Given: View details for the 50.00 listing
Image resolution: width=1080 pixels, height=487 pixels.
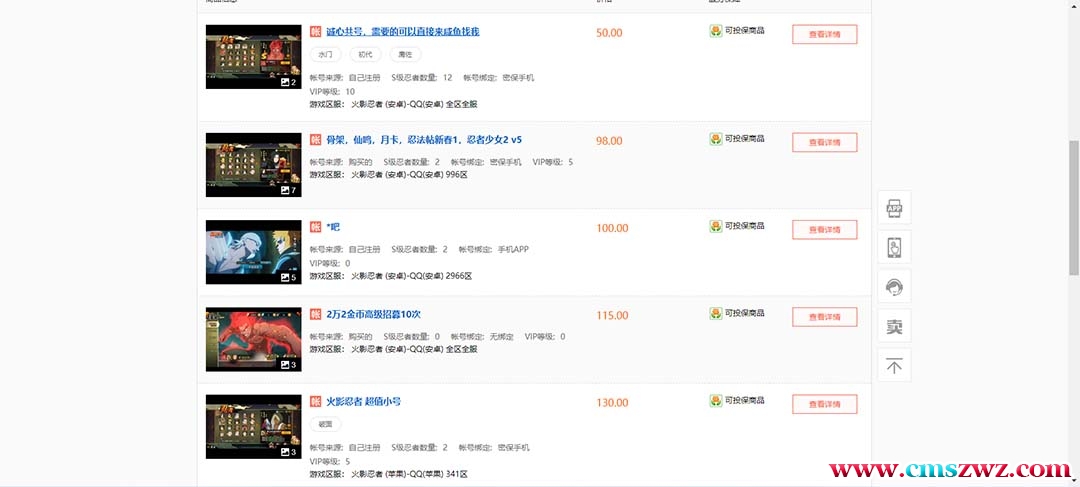Looking at the screenshot, I should (x=824, y=34).
